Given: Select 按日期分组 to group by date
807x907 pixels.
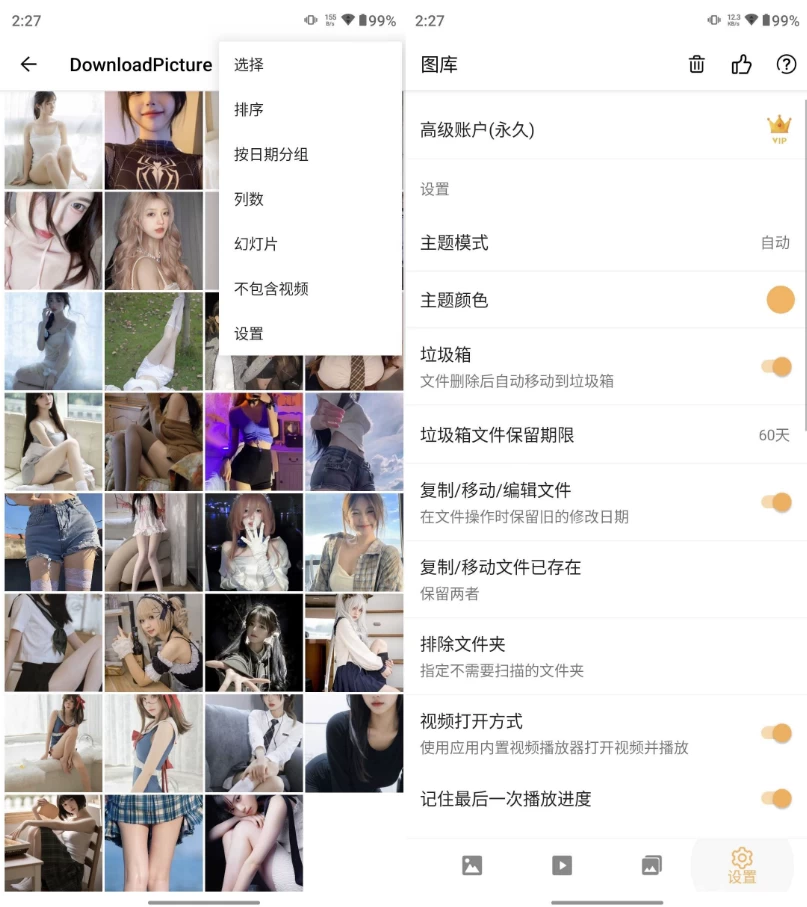Looking at the screenshot, I should (x=271, y=154).
